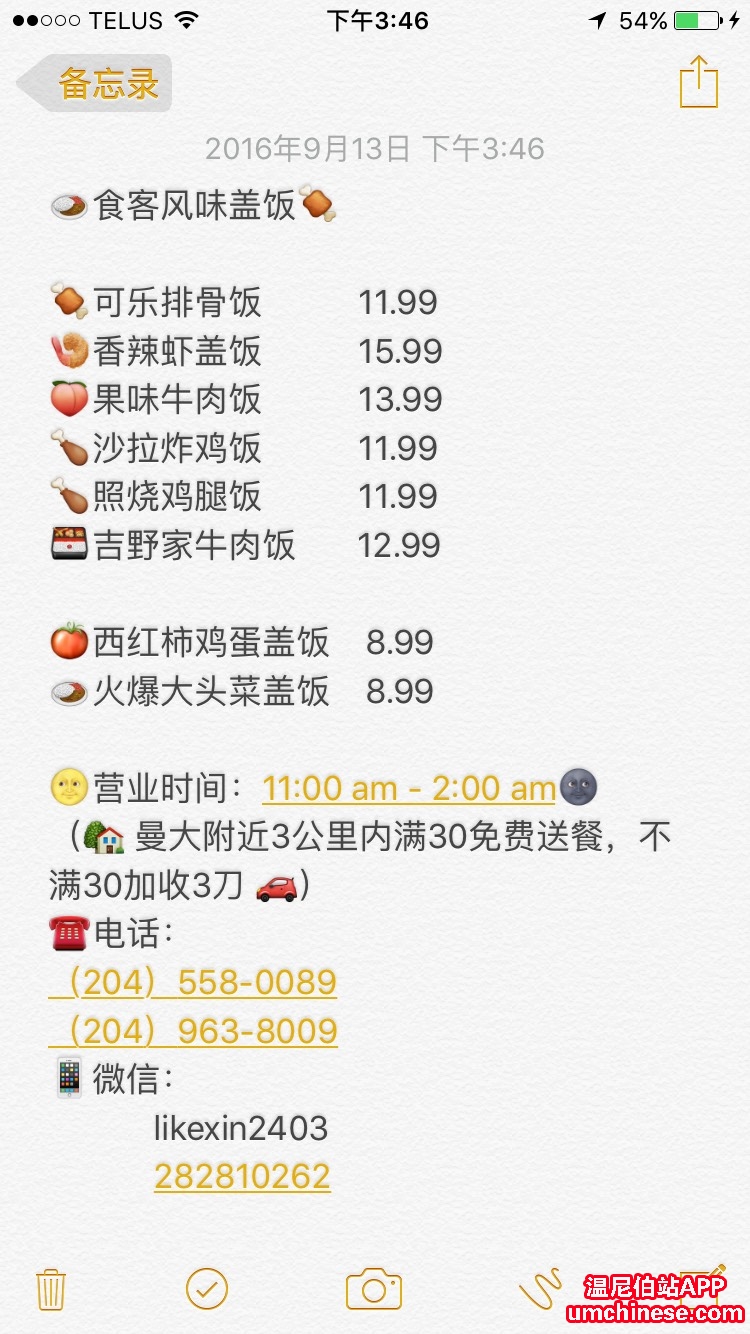The width and height of the screenshot is (750, 1334).
Task: Add a checklist to the note
Action: click(x=207, y=1289)
